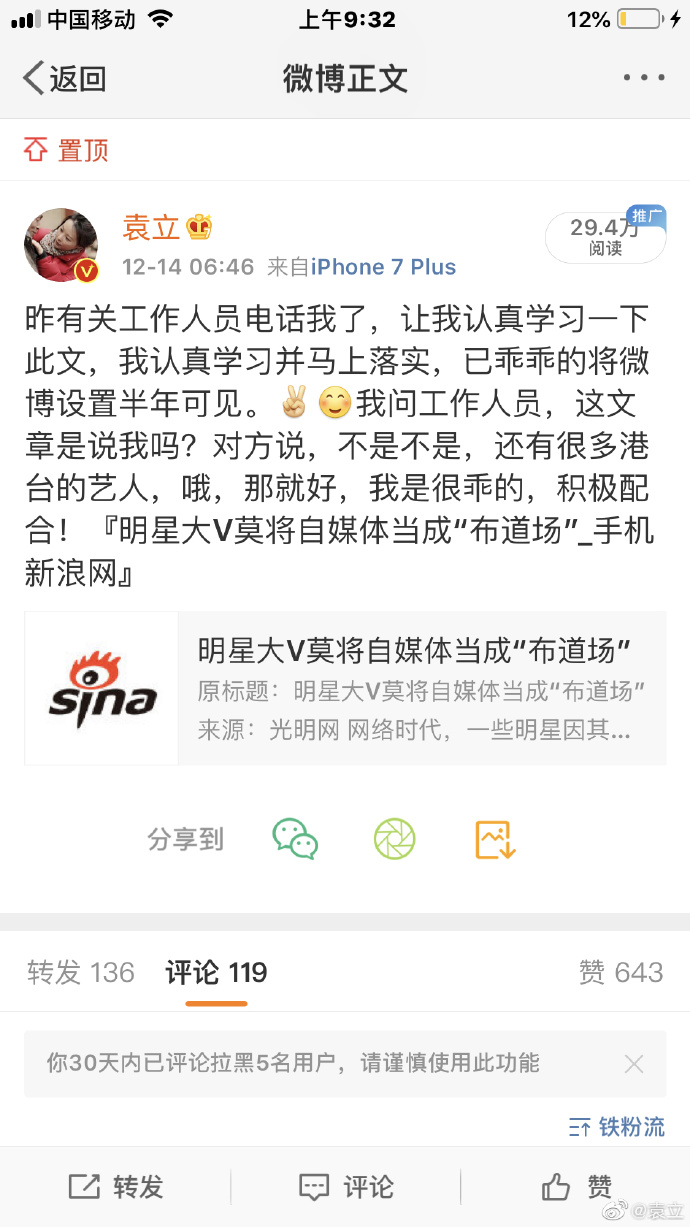Open the three-dot overflow menu
The width and height of the screenshot is (690, 1227).
click(x=643, y=78)
